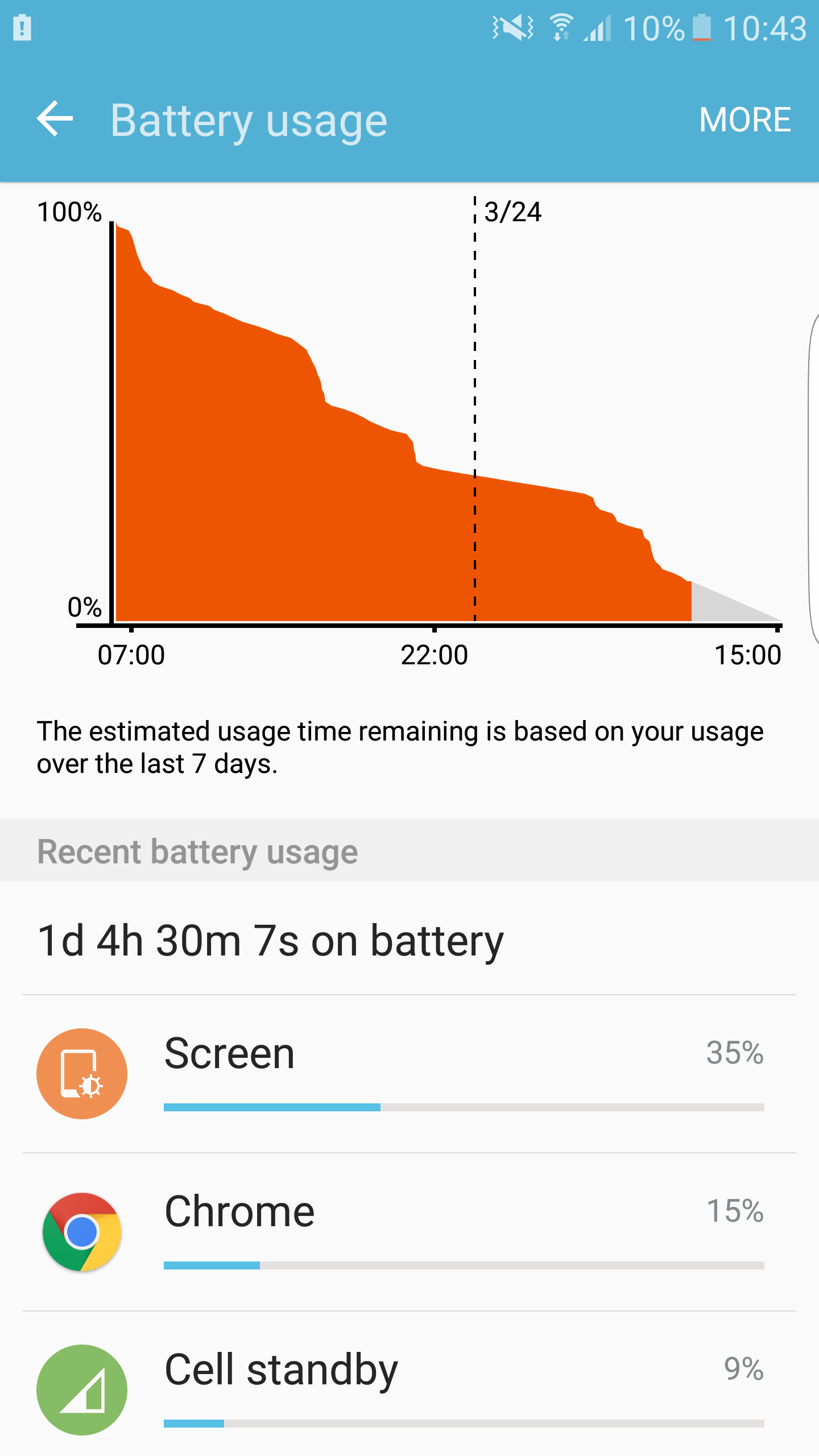Image resolution: width=819 pixels, height=1456 pixels.
Task: Open Screen battery usage details
Action: pos(409,1074)
